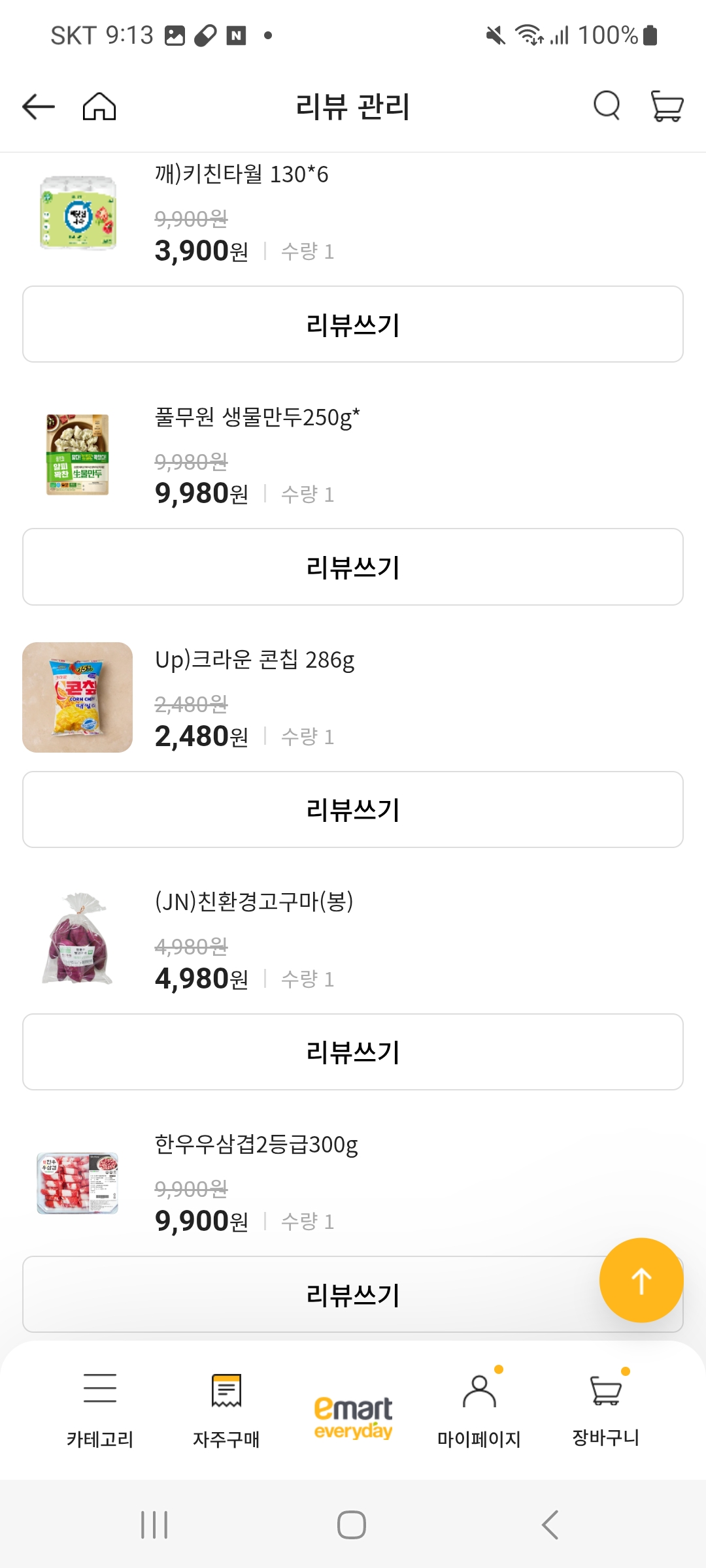This screenshot has width=706, height=1568.
Task: Write a review for 한우우삼겹2등급300g
Action: click(353, 1294)
